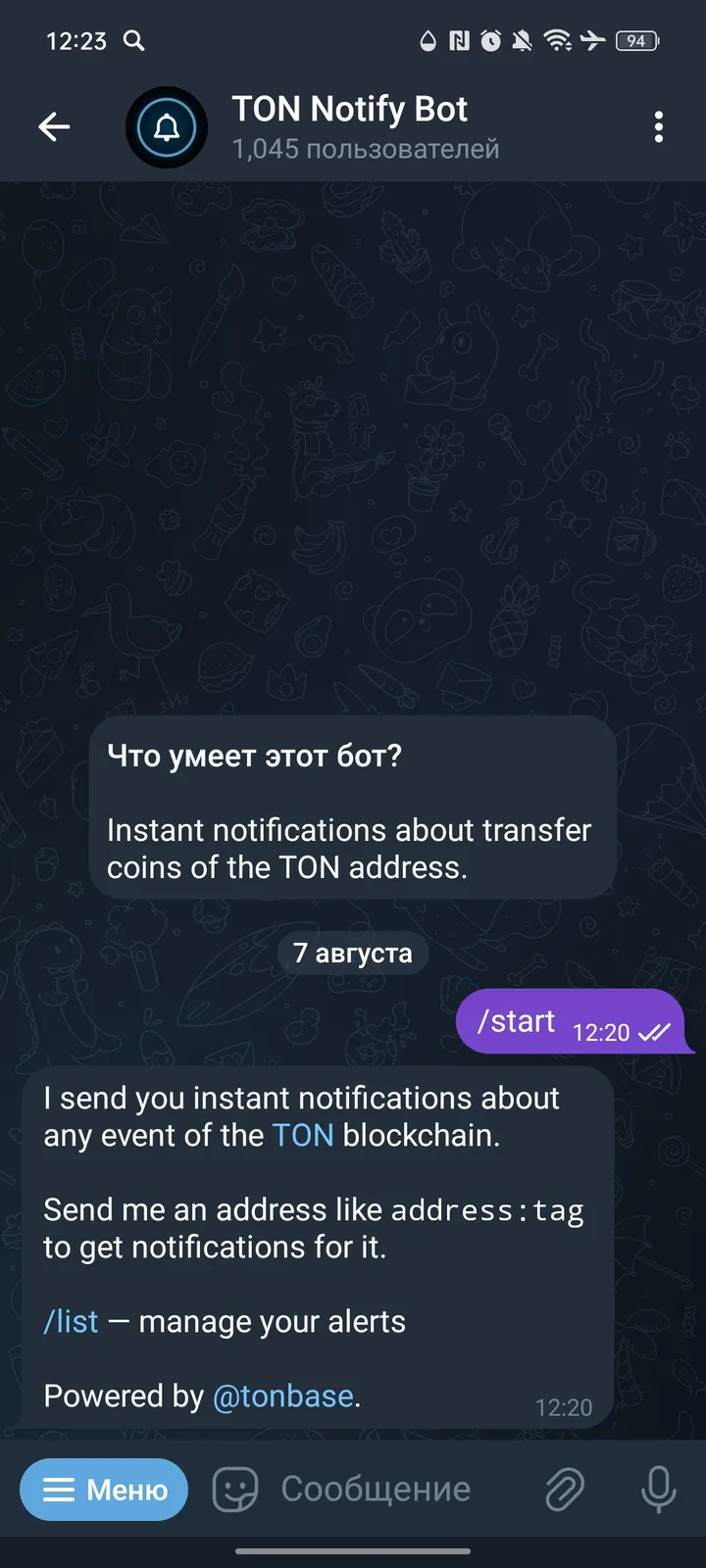Tap the TON blockchain link
This screenshot has height=1568, width=706.
click(x=304, y=1135)
